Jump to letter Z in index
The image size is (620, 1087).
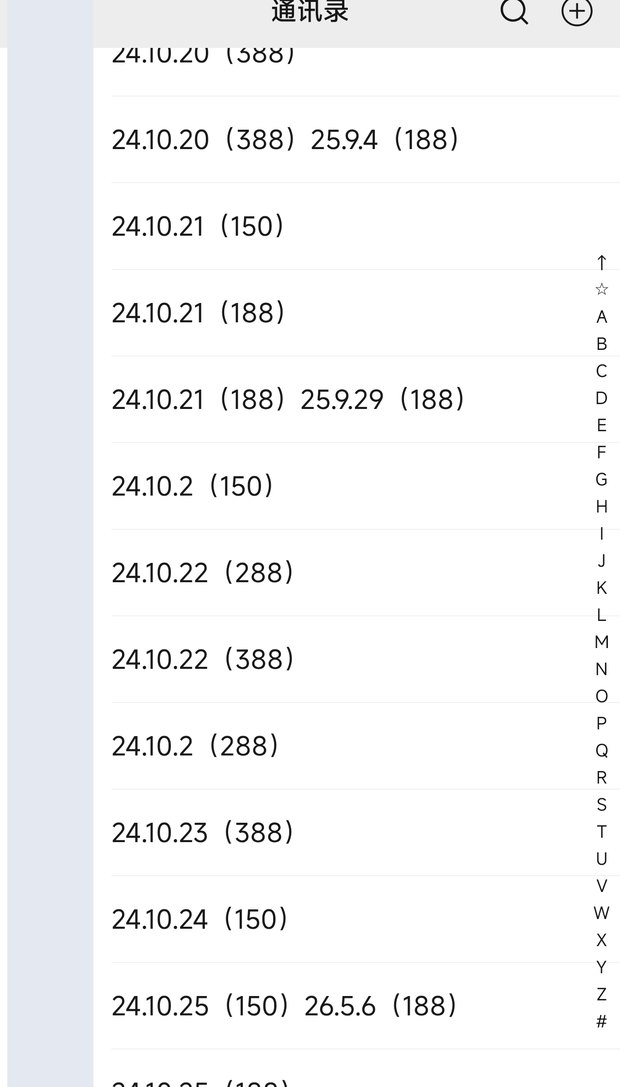pyautogui.click(x=601, y=994)
